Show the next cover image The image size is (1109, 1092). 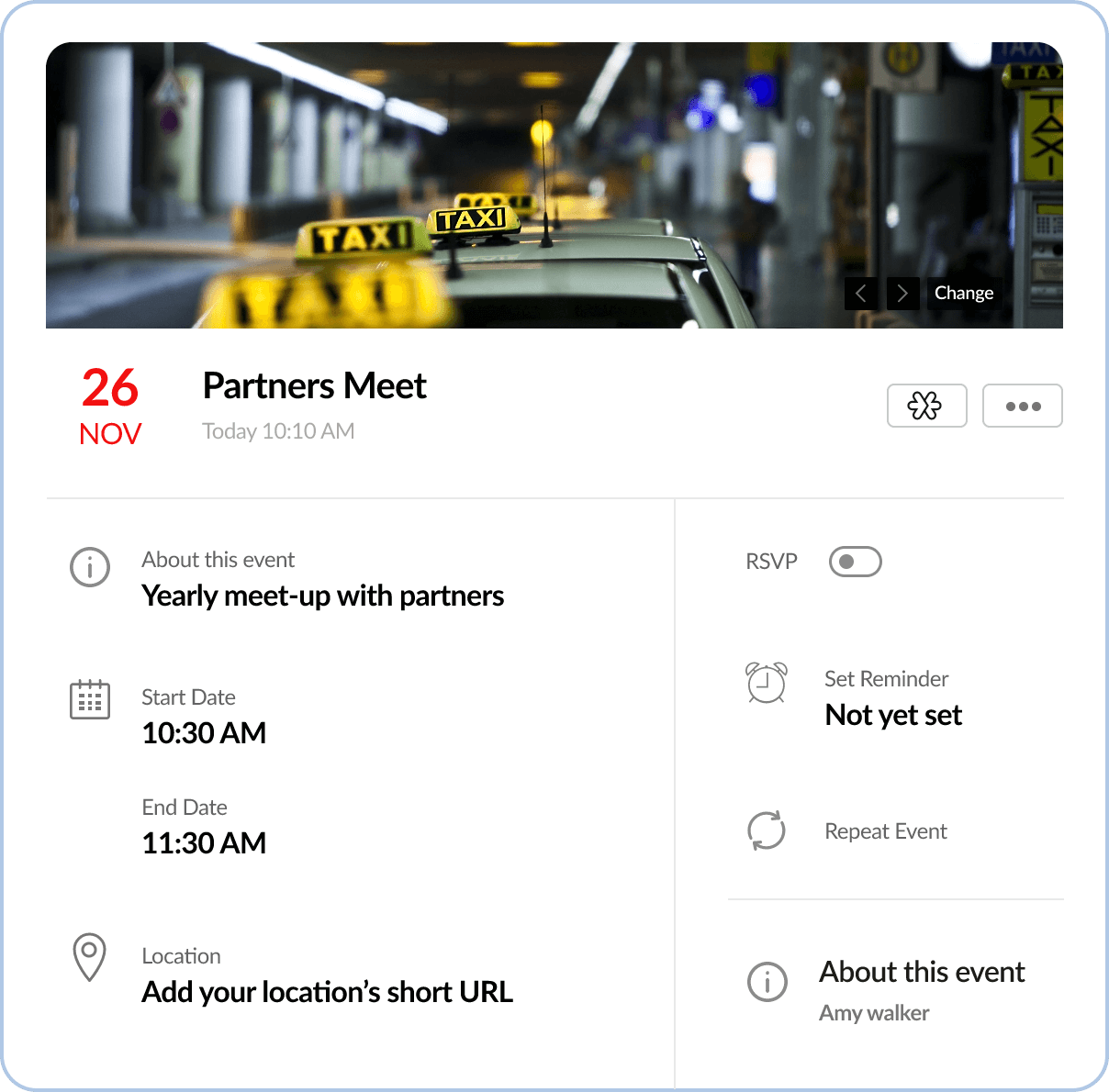click(903, 294)
